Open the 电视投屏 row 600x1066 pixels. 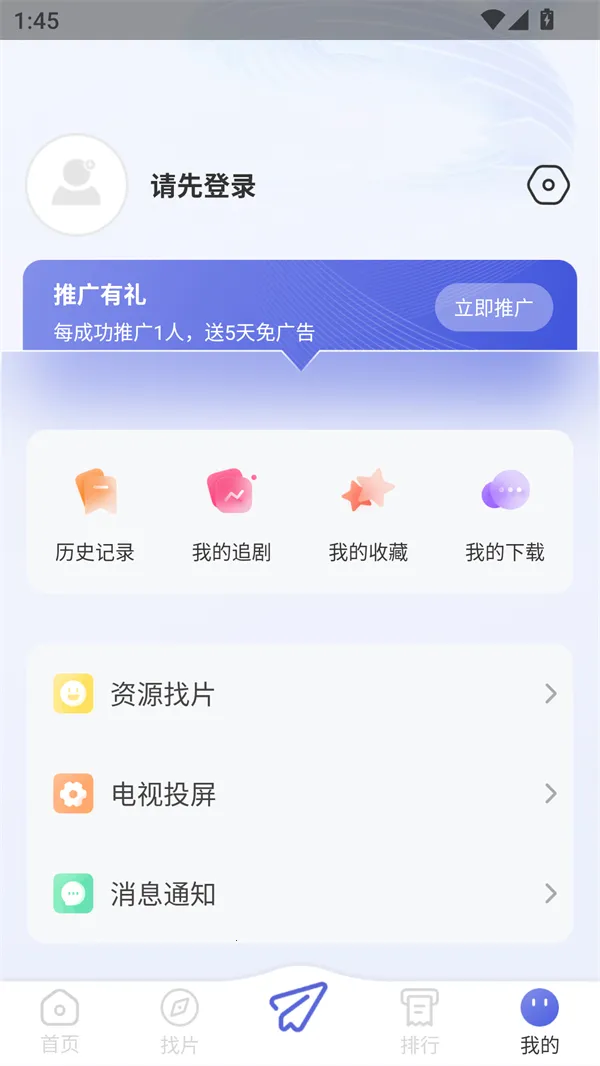300,794
